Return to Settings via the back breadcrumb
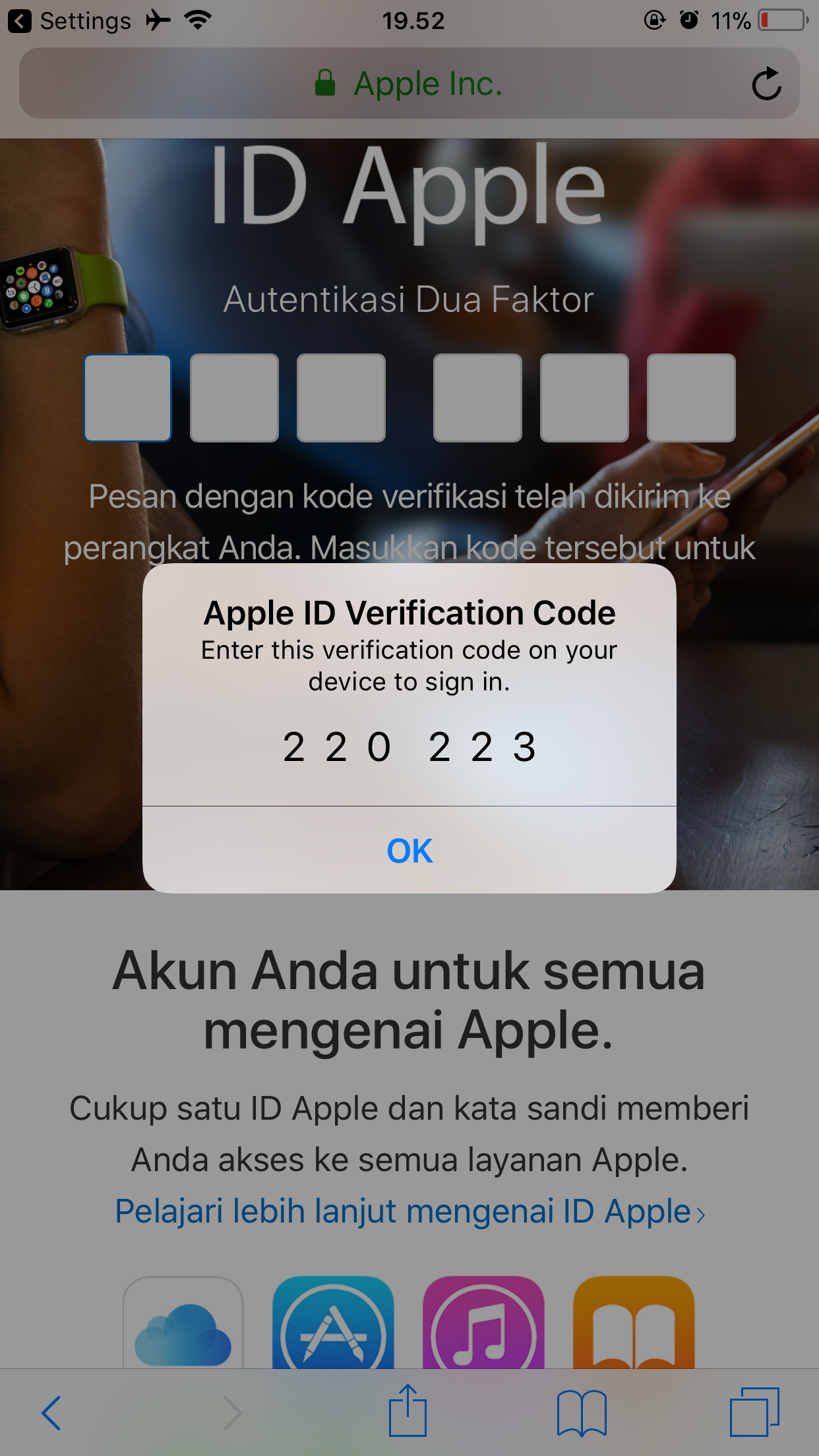Viewport: 819px width, 1456px height. point(70,20)
